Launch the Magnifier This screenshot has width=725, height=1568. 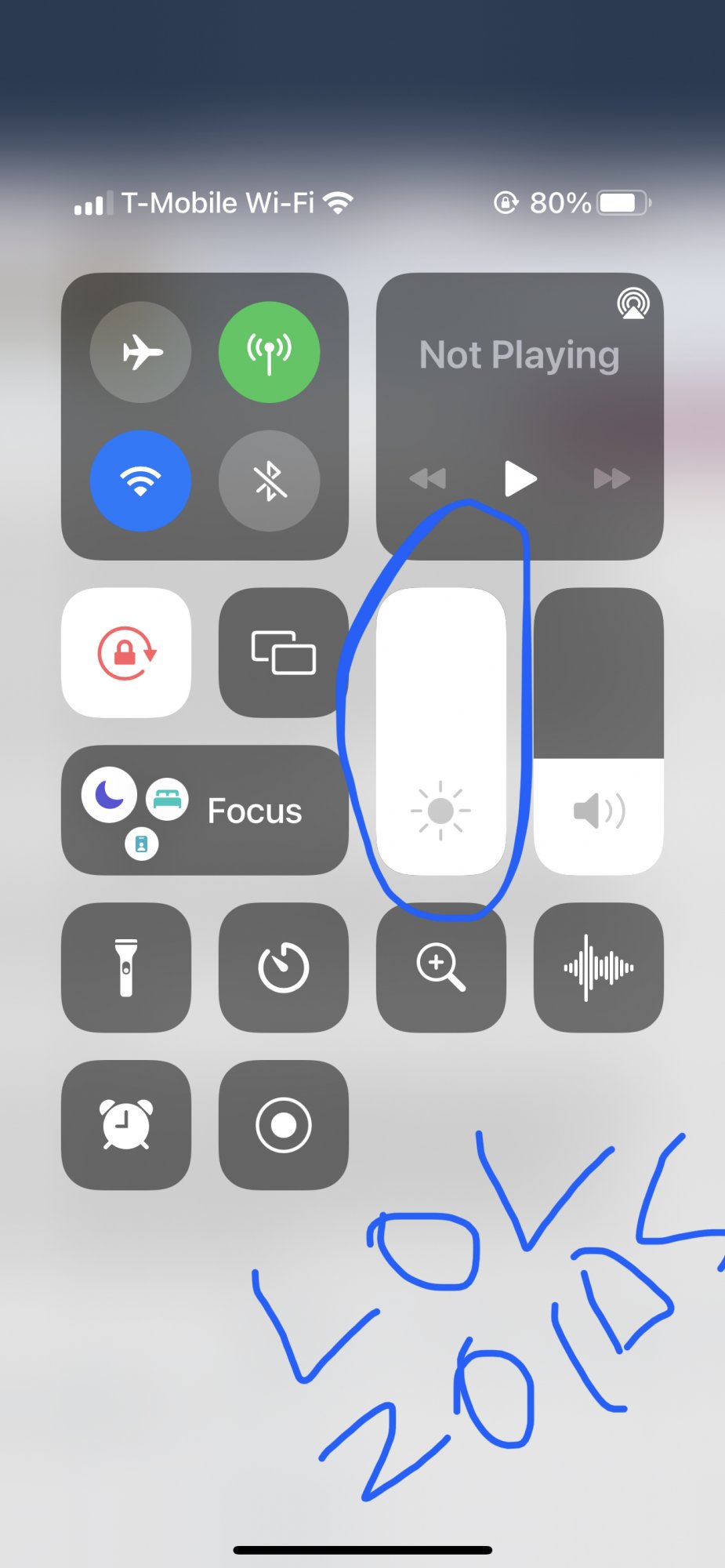441,967
